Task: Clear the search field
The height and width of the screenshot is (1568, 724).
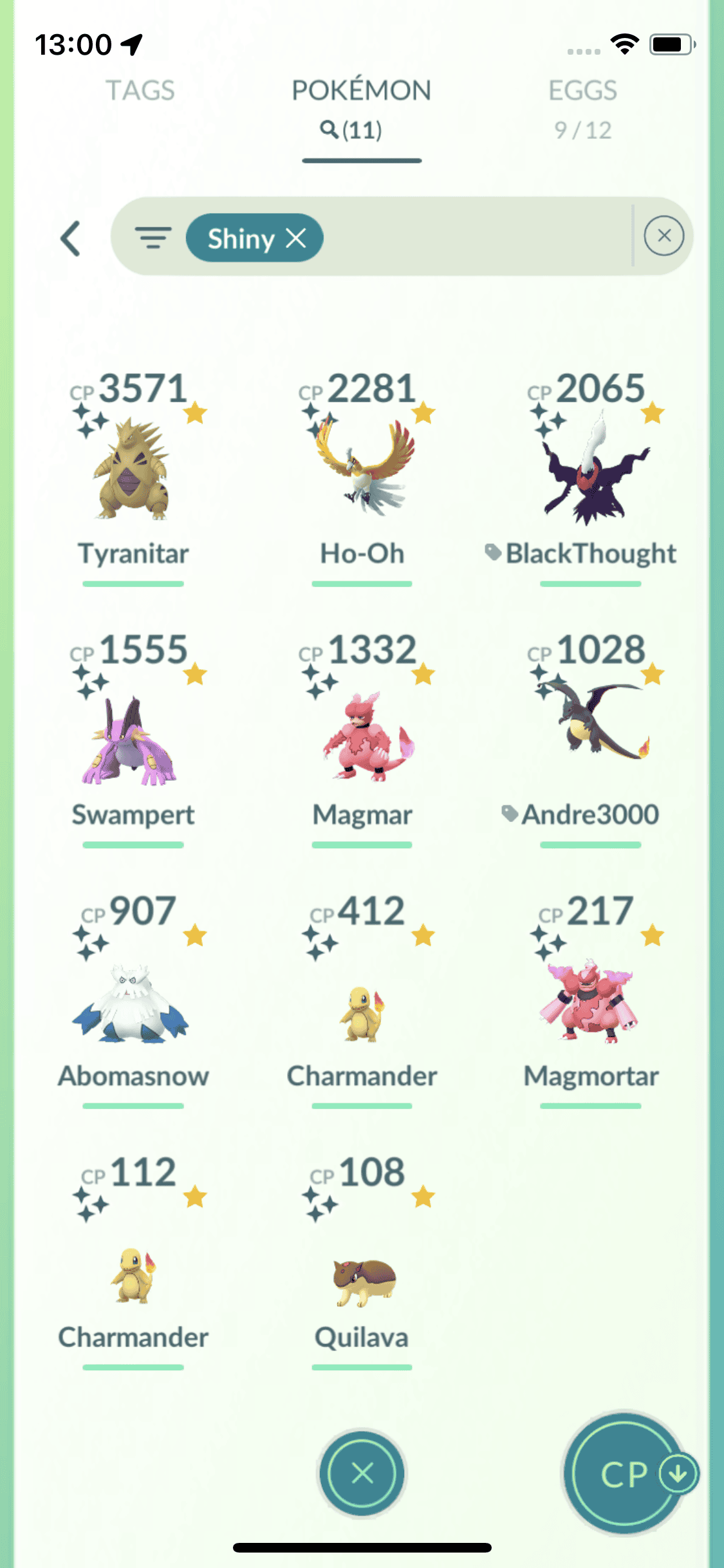Action: [x=664, y=236]
